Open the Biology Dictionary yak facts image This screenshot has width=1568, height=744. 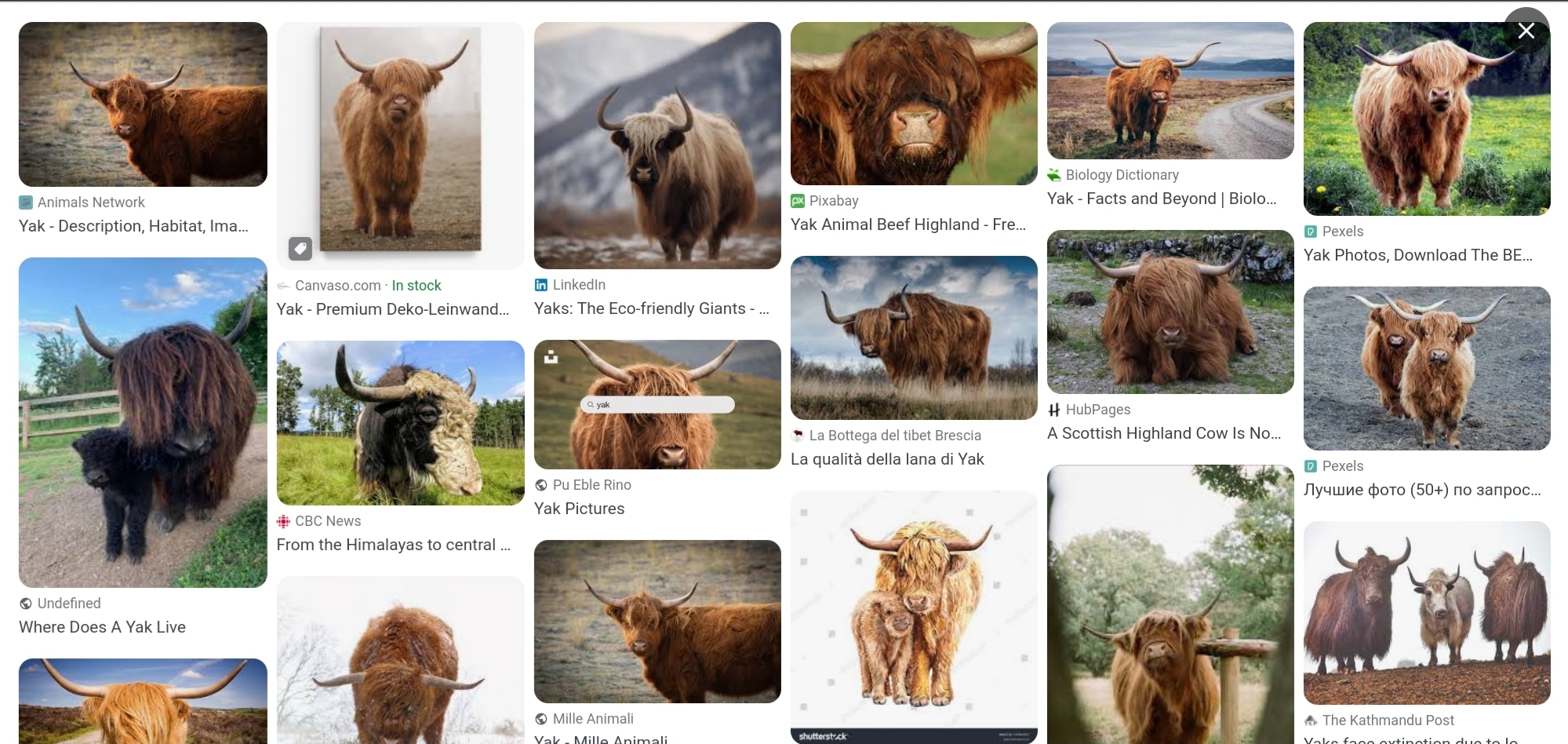pyautogui.click(x=1170, y=90)
